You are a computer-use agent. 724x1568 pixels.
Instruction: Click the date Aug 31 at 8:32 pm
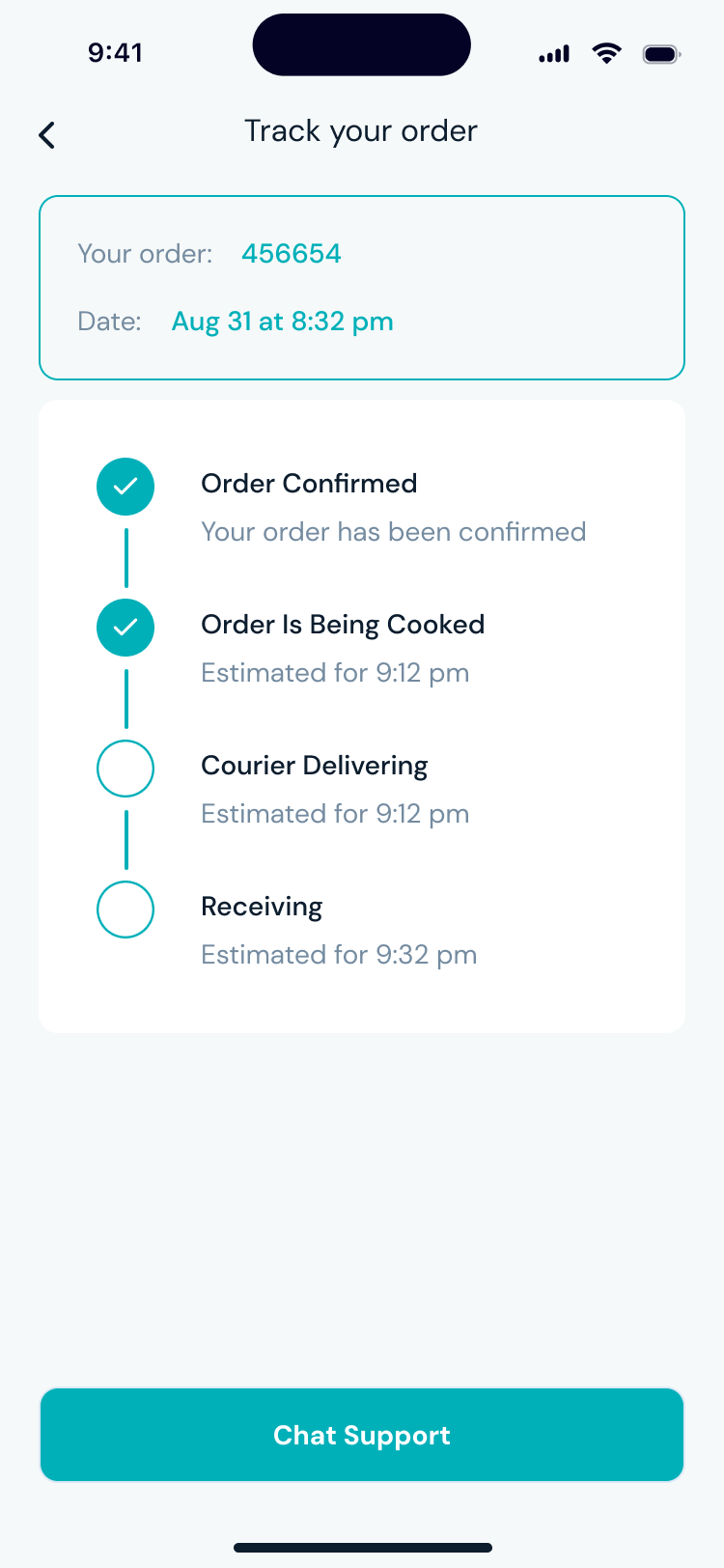282,322
